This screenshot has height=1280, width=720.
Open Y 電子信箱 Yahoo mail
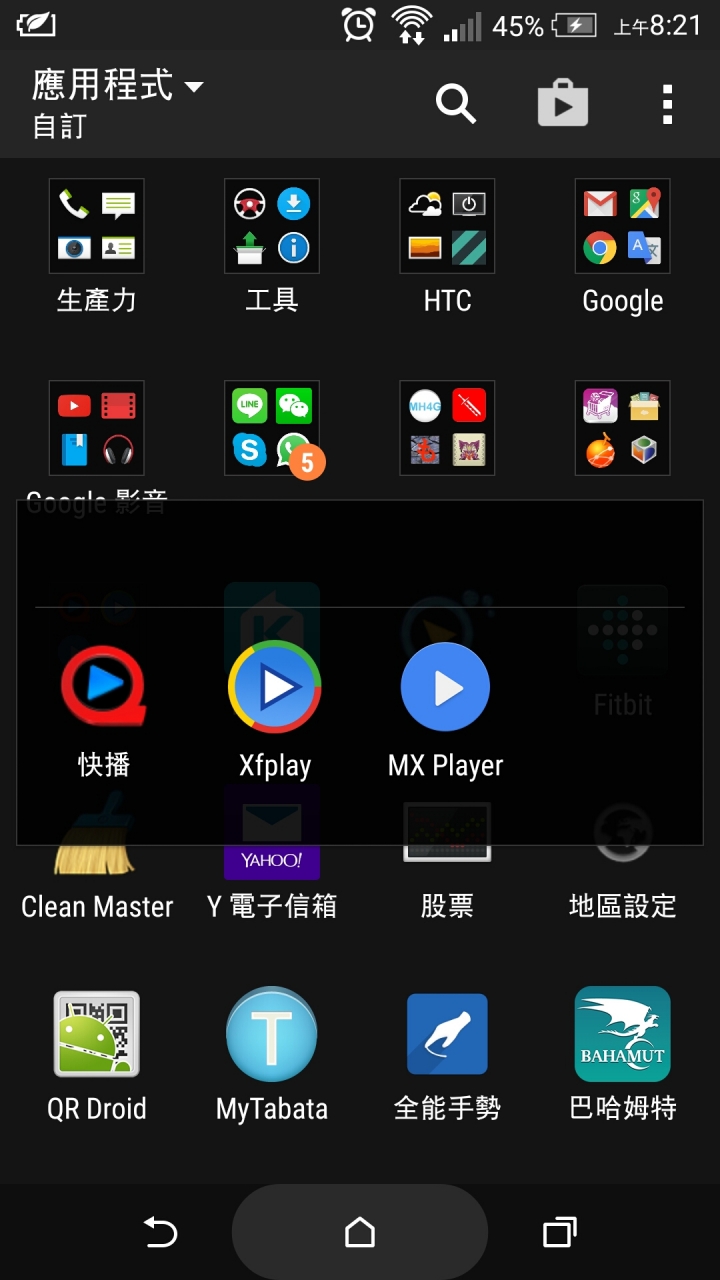(x=272, y=880)
